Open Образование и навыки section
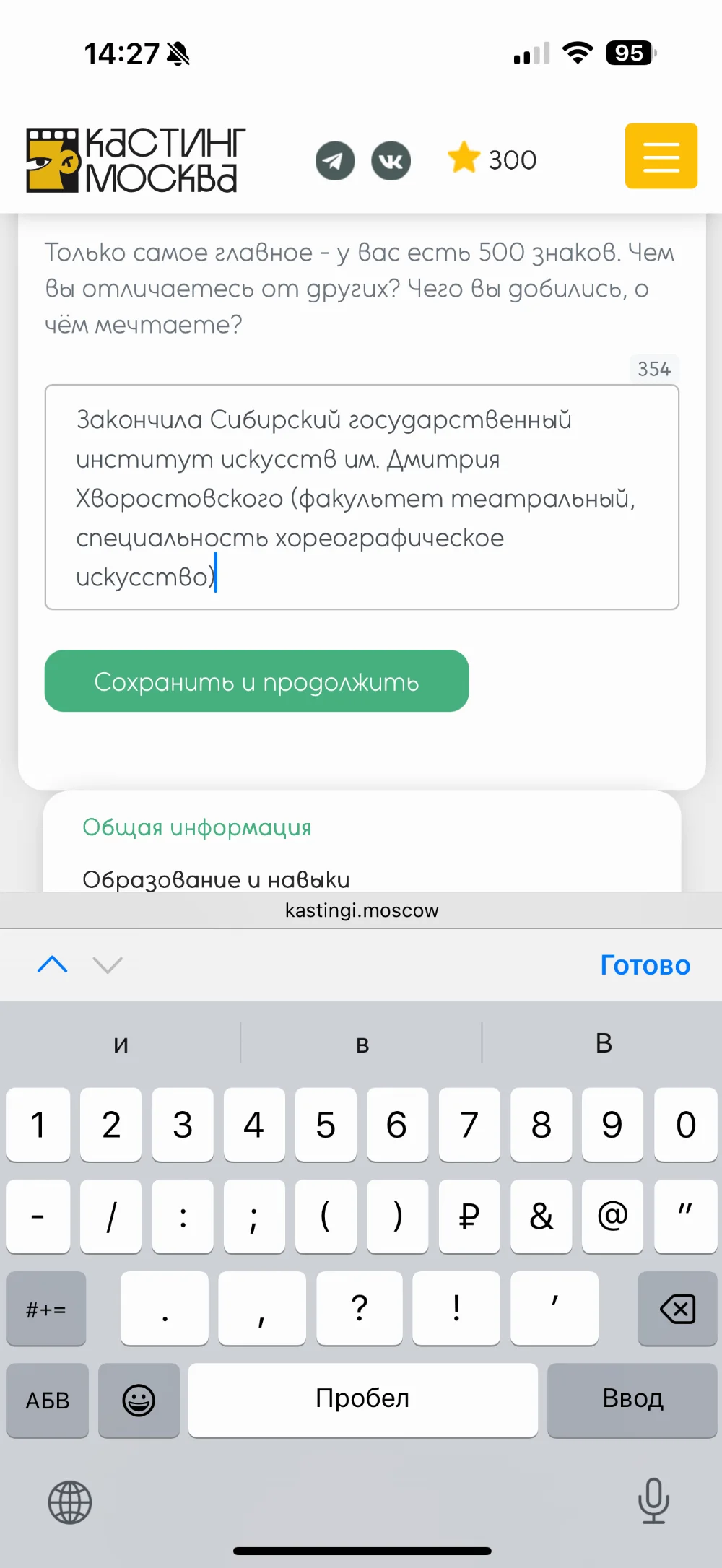722x1568 pixels. 216,879
